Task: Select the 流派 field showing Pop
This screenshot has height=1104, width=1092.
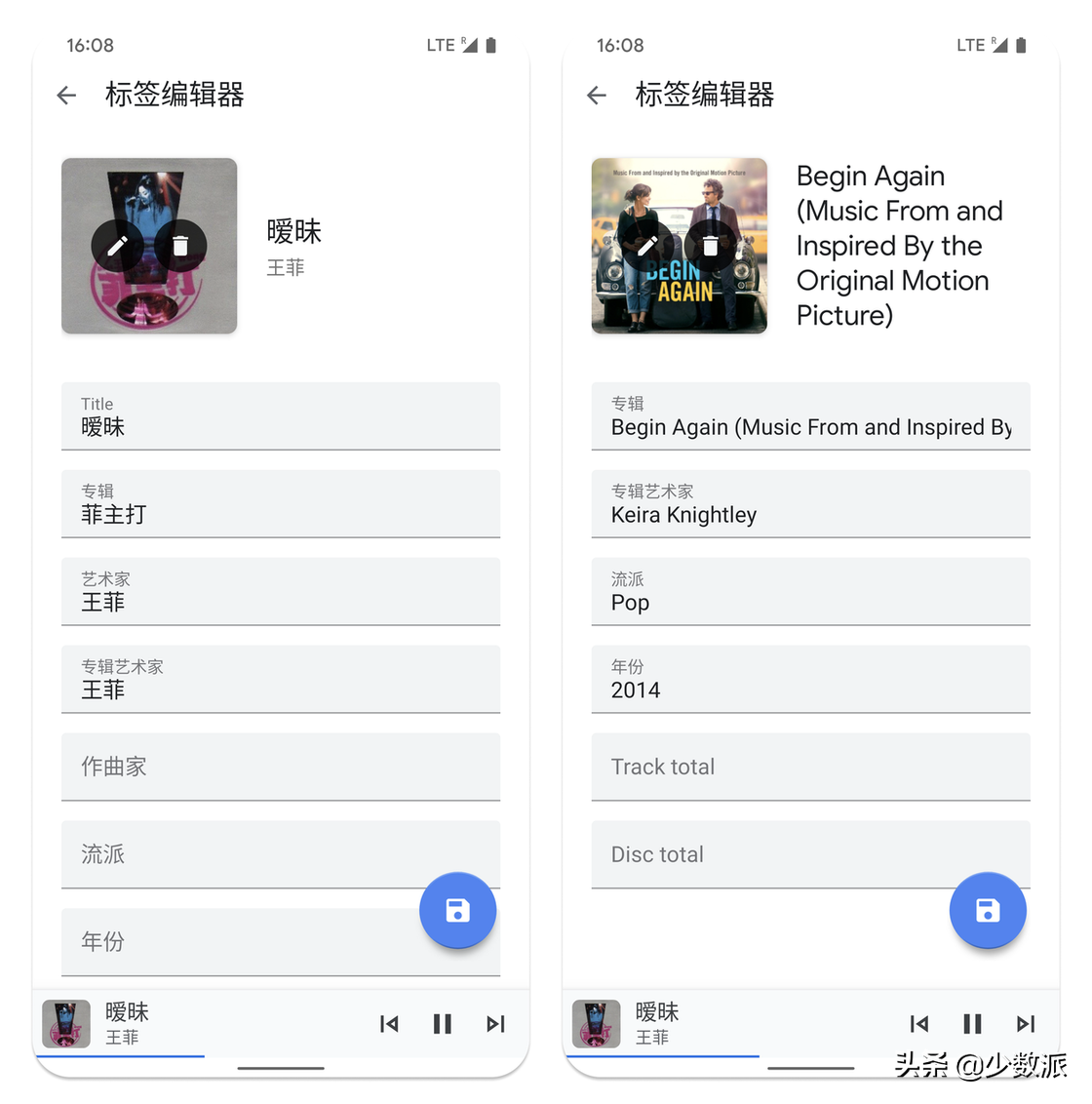Action: [x=810, y=592]
